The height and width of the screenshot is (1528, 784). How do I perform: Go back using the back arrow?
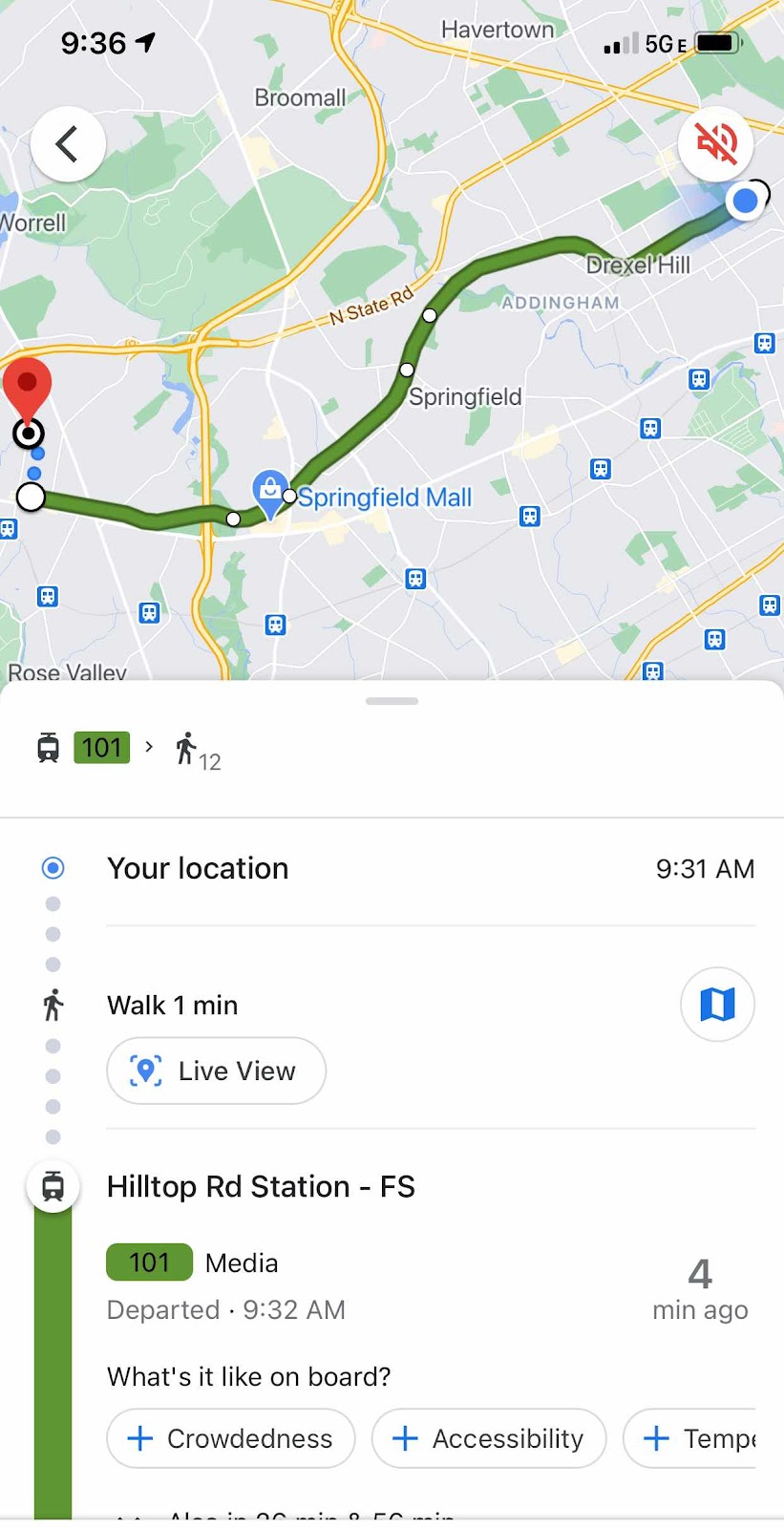67,145
